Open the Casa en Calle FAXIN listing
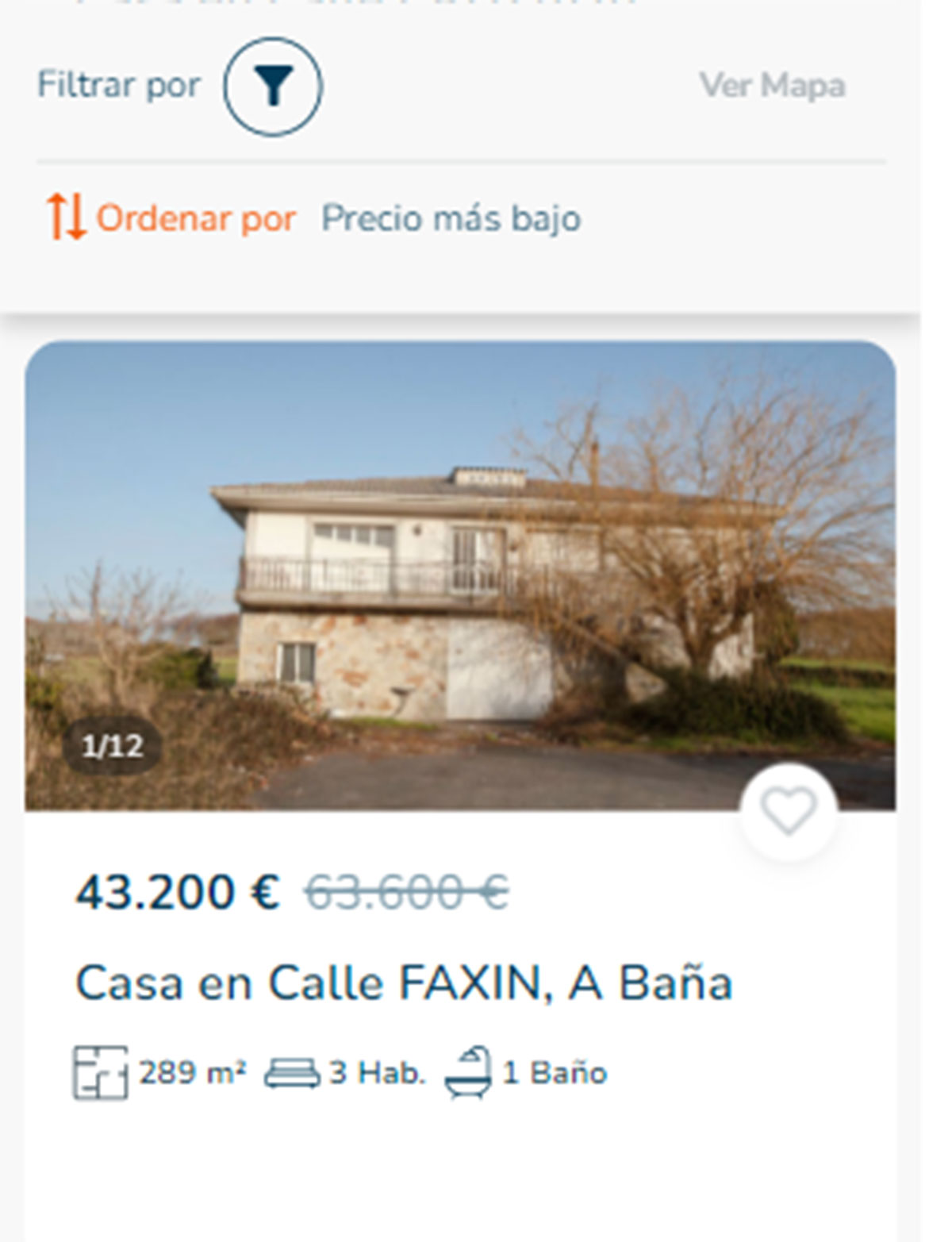Image resolution: width=952 pixels, height=1242 pixels. (403, 983)
